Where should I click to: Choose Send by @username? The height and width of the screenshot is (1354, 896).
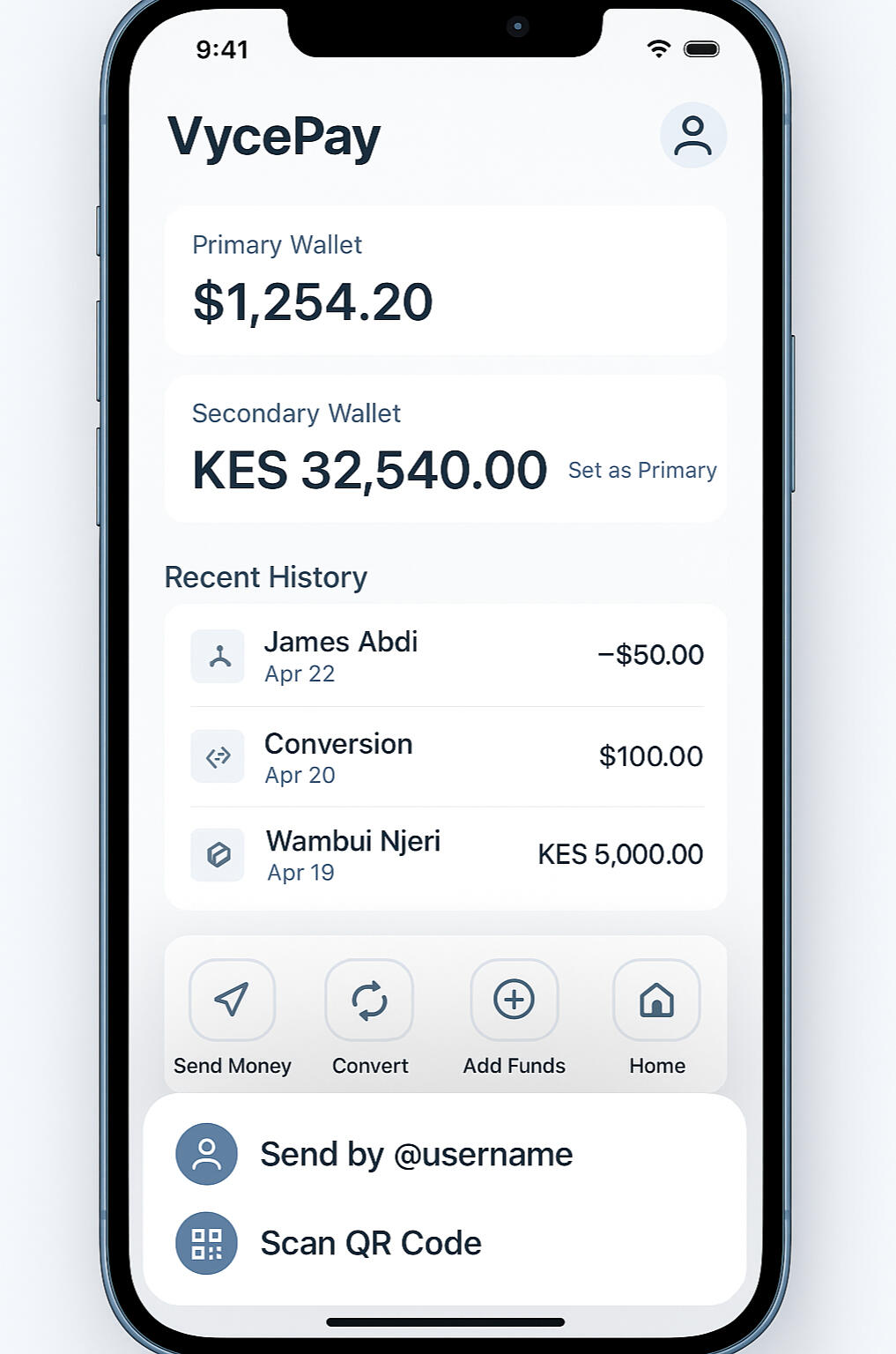[416, 1154]
